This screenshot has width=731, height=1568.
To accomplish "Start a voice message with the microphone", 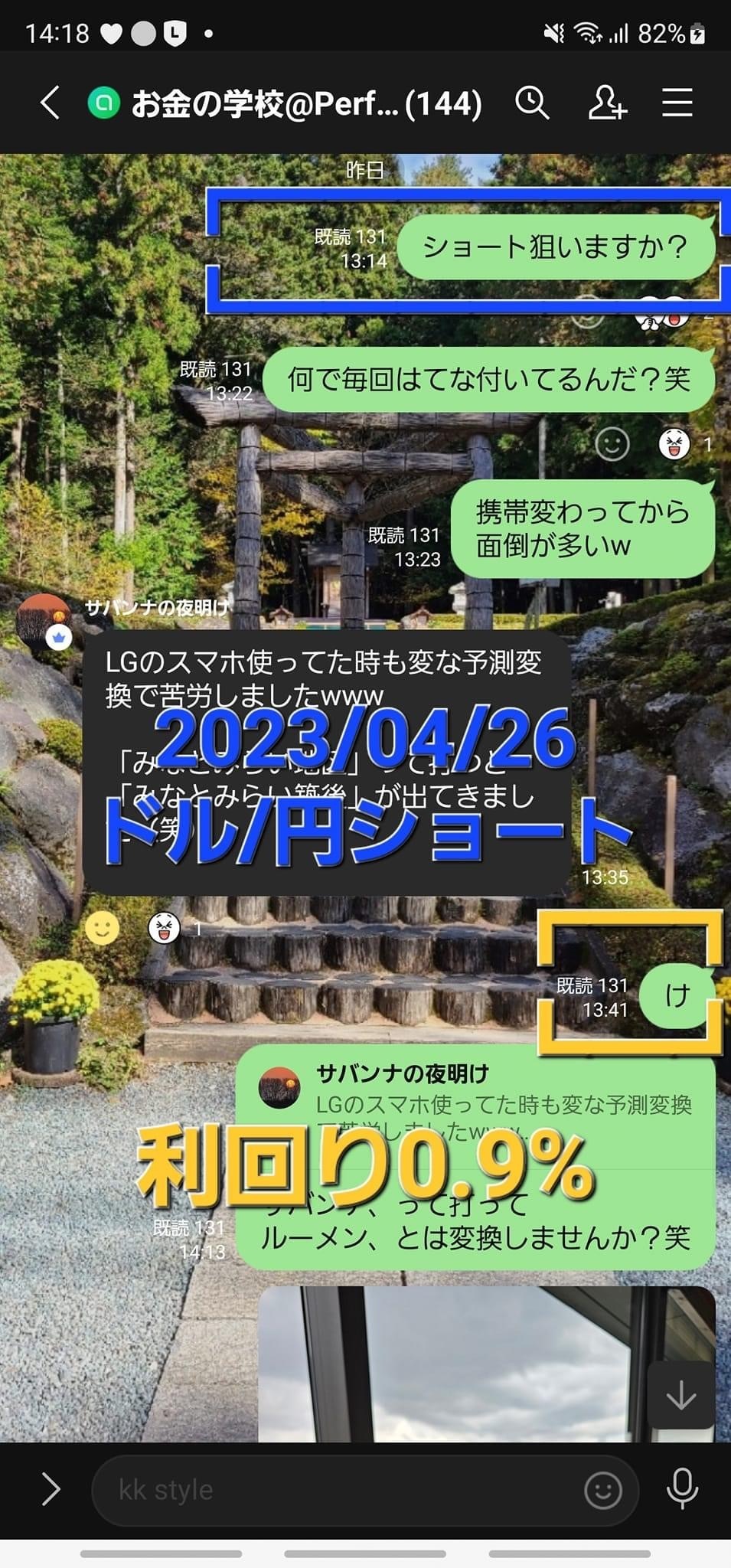I will [x=681, y=1490].
